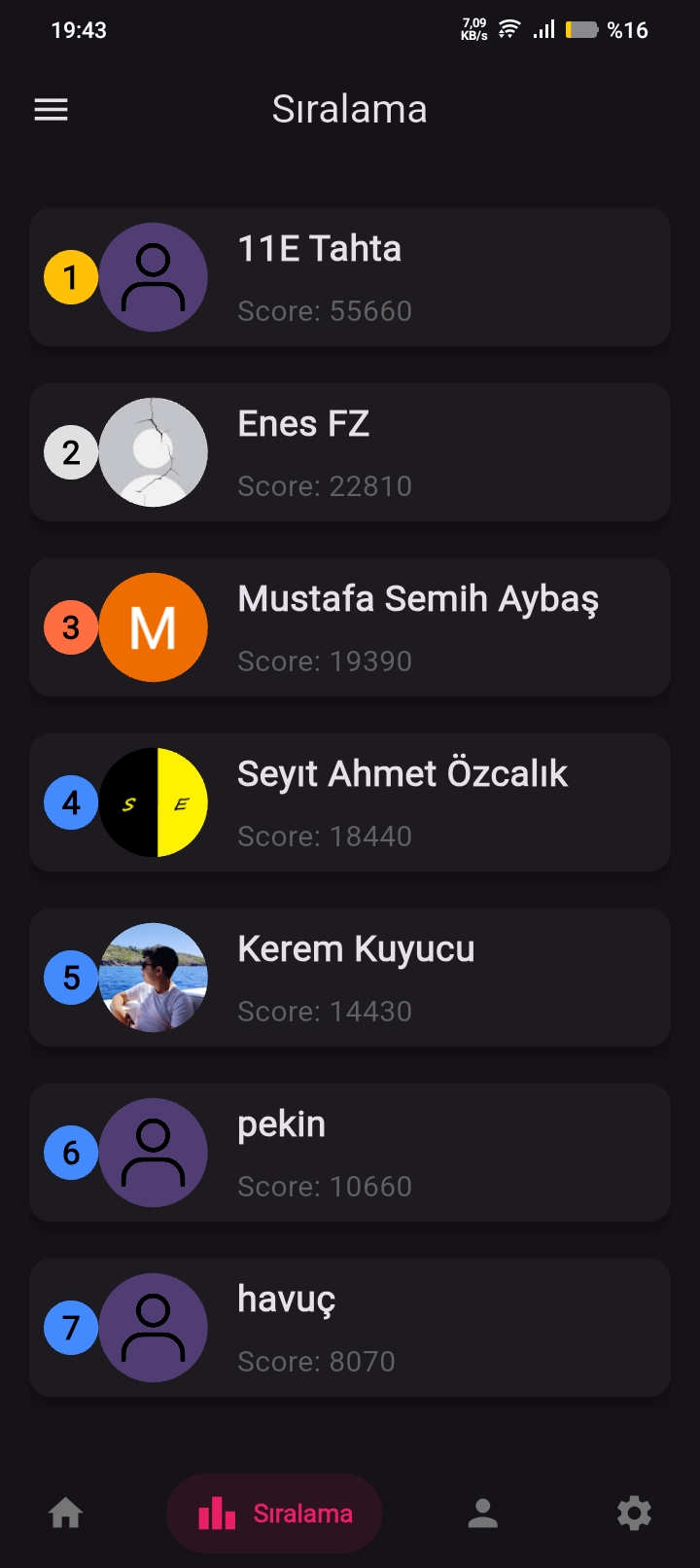Image resolution: width=700 pixels, height=1568 pixels.
Task: Open the hamburger drawer menu
Action: coord(51,110)
